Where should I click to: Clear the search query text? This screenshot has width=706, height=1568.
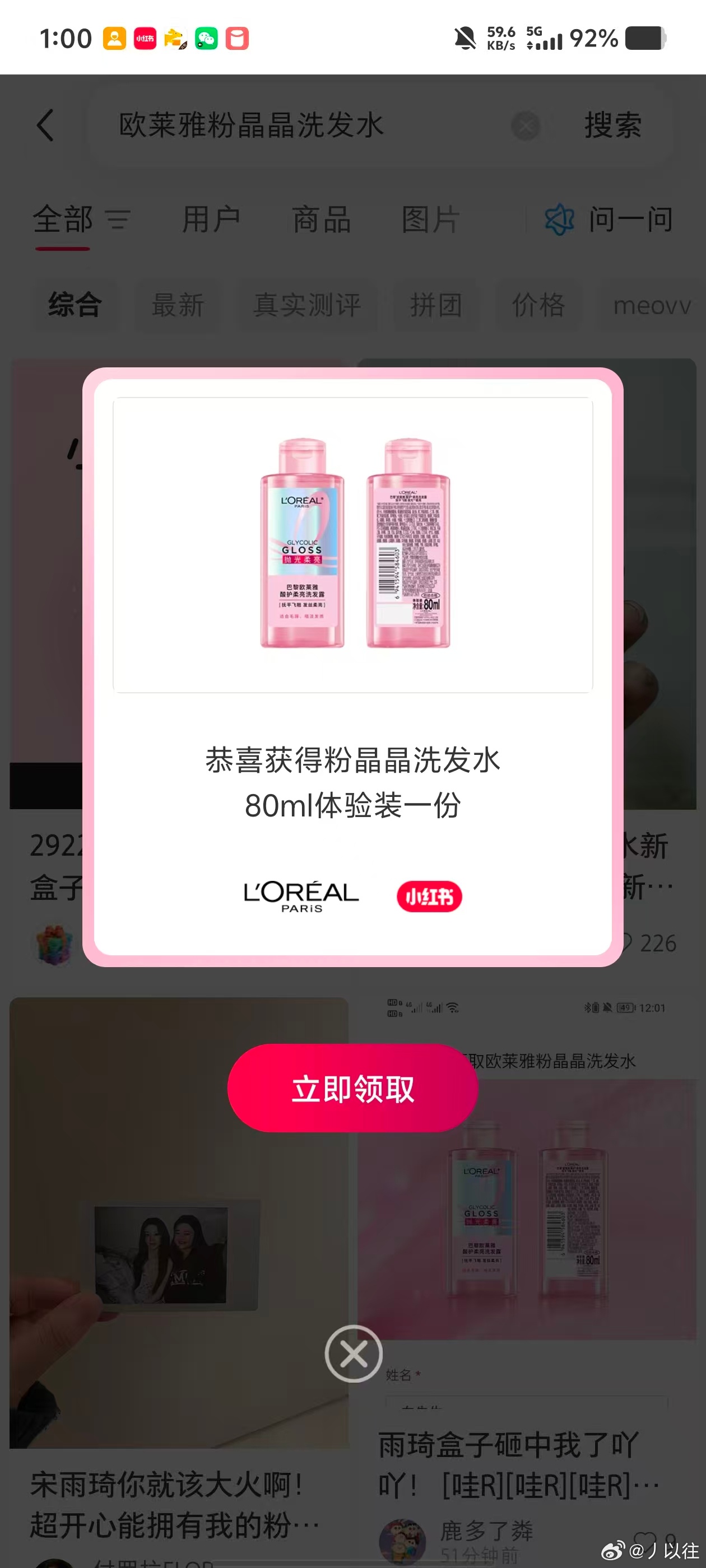[x=525, y=126]
